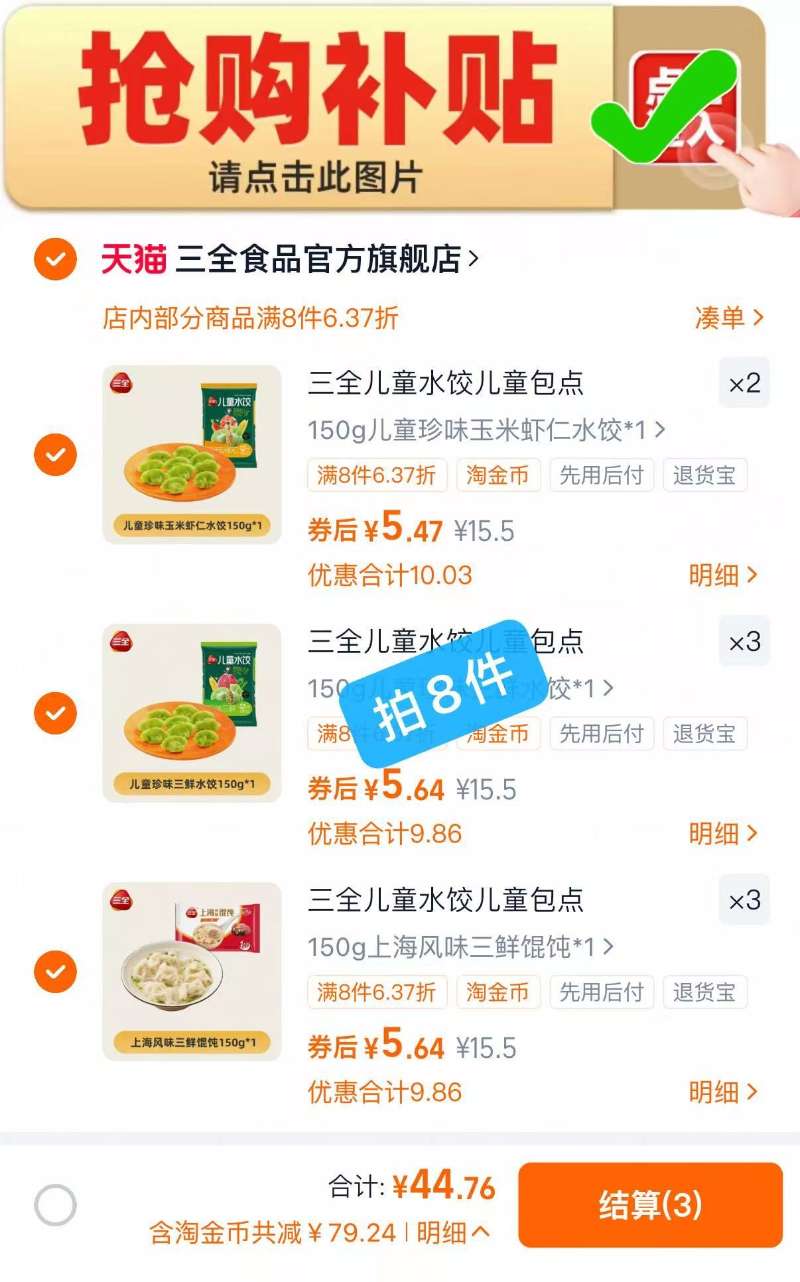Click the 先用后付 badge on second product

click(601, 734)
